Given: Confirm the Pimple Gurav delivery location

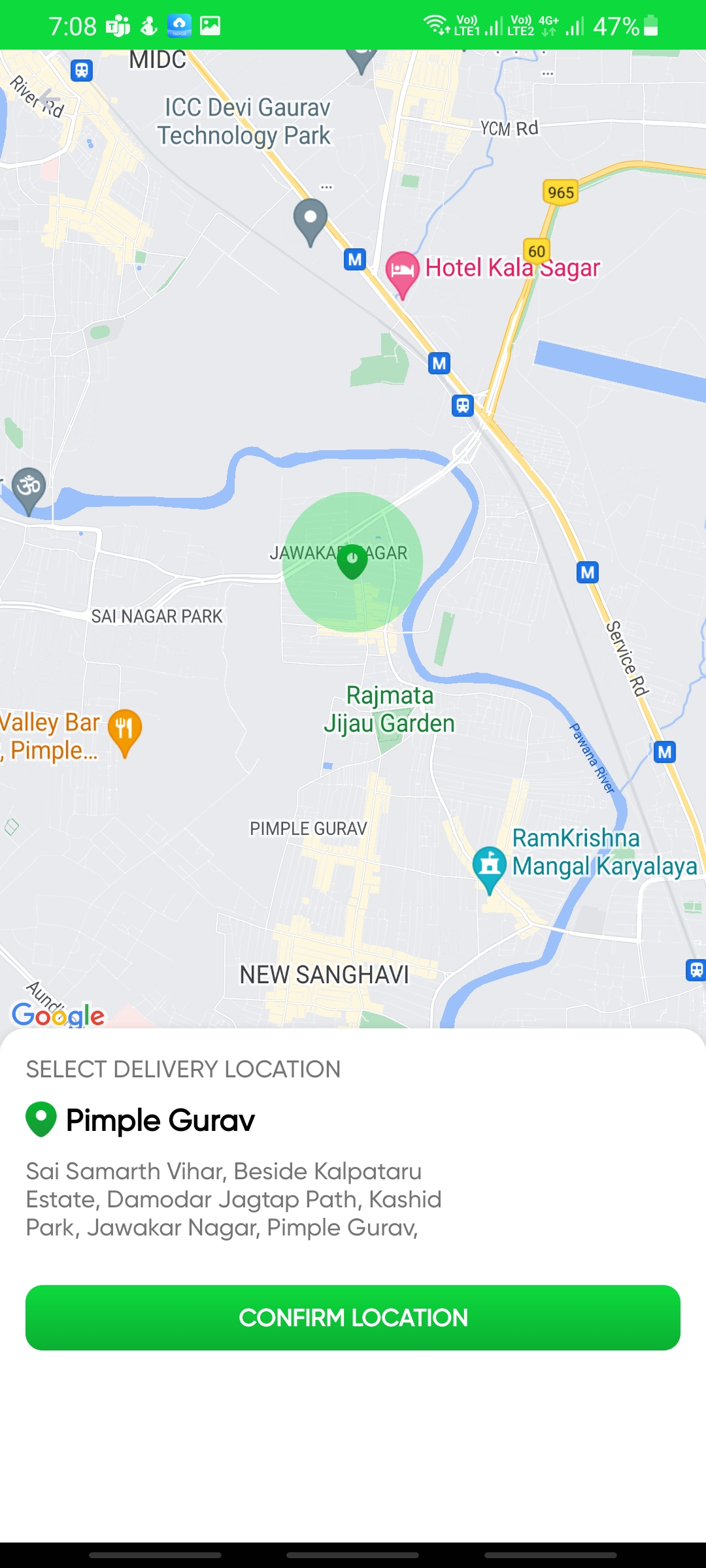Looking at the screenshot, I should point(353,1318).
